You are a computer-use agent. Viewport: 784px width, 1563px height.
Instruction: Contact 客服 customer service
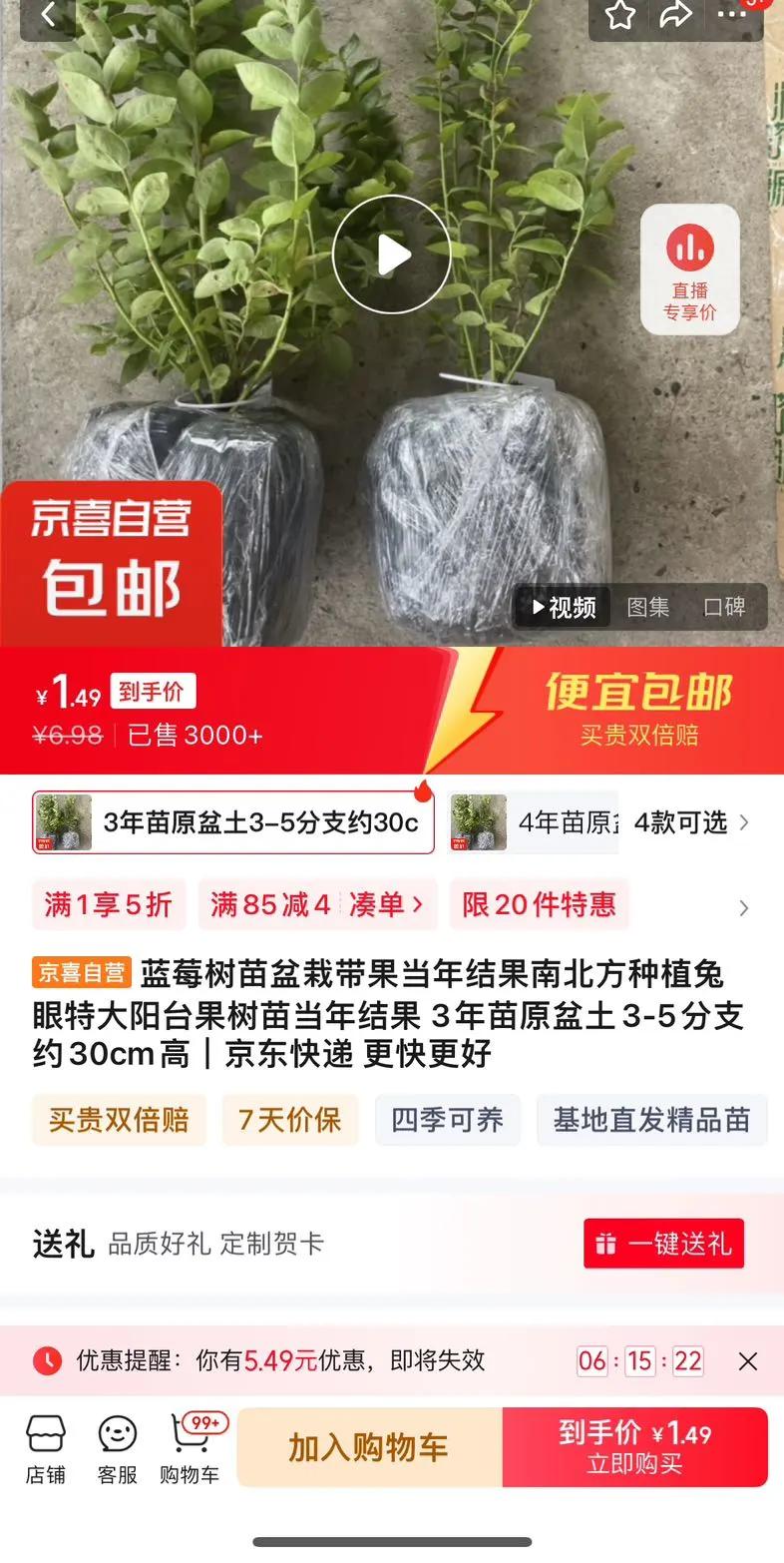click(118, 1449)
